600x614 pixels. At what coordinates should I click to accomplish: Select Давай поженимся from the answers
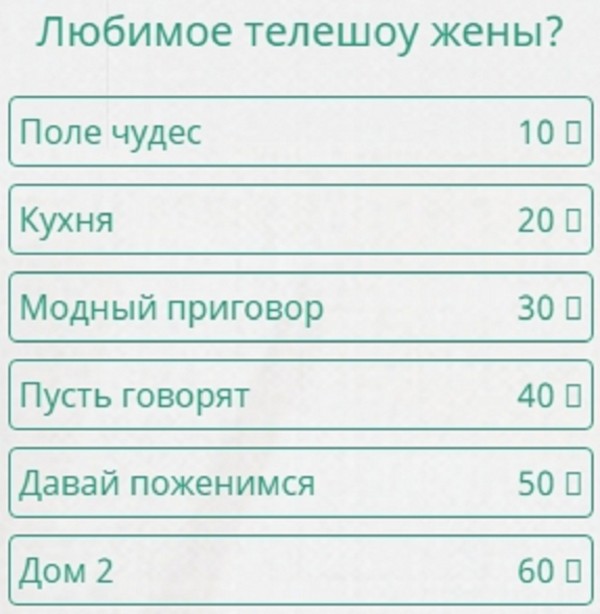[x=300, y=484]
